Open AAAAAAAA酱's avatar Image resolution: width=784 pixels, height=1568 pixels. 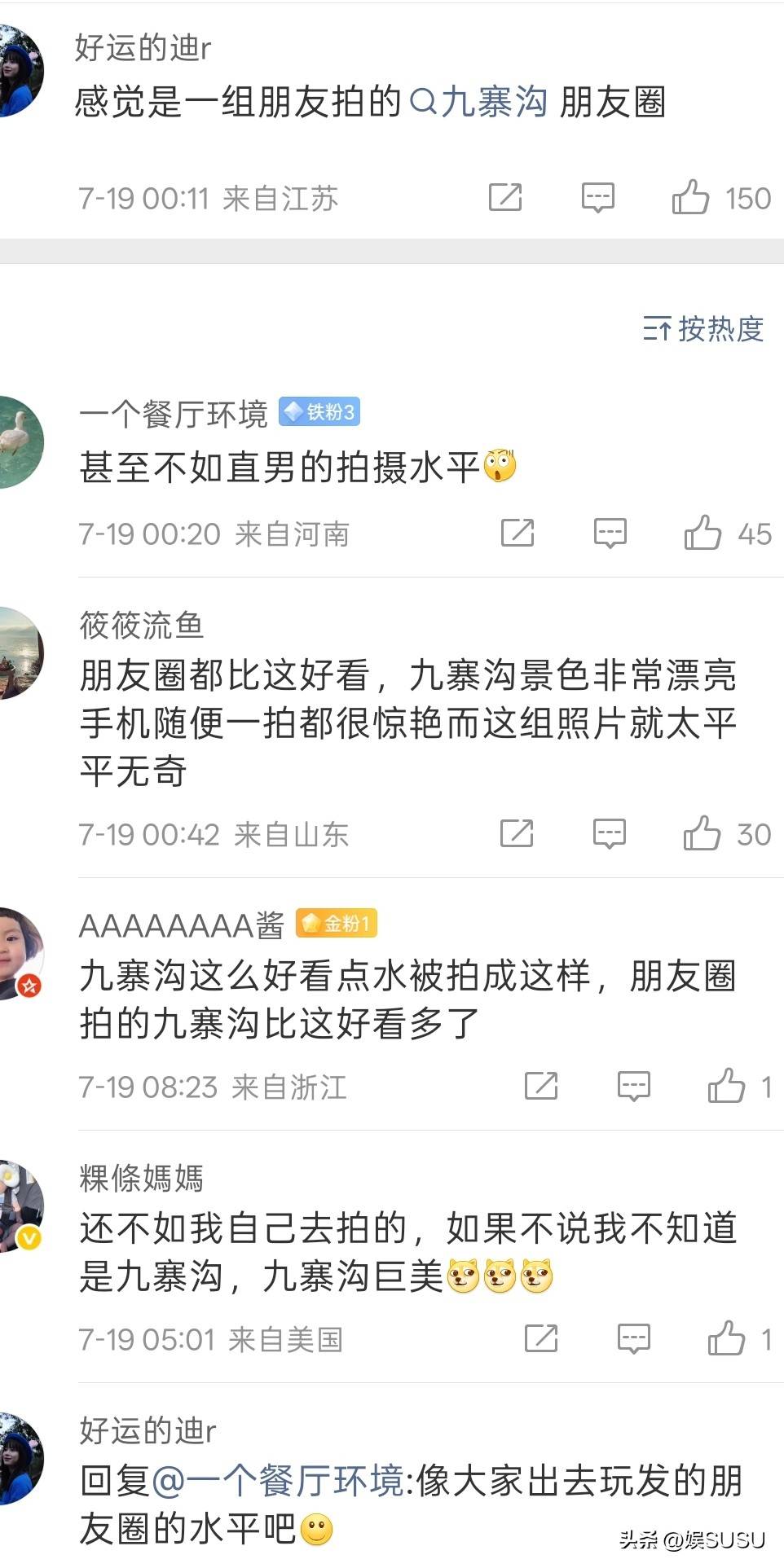click(x=20, y=953)
